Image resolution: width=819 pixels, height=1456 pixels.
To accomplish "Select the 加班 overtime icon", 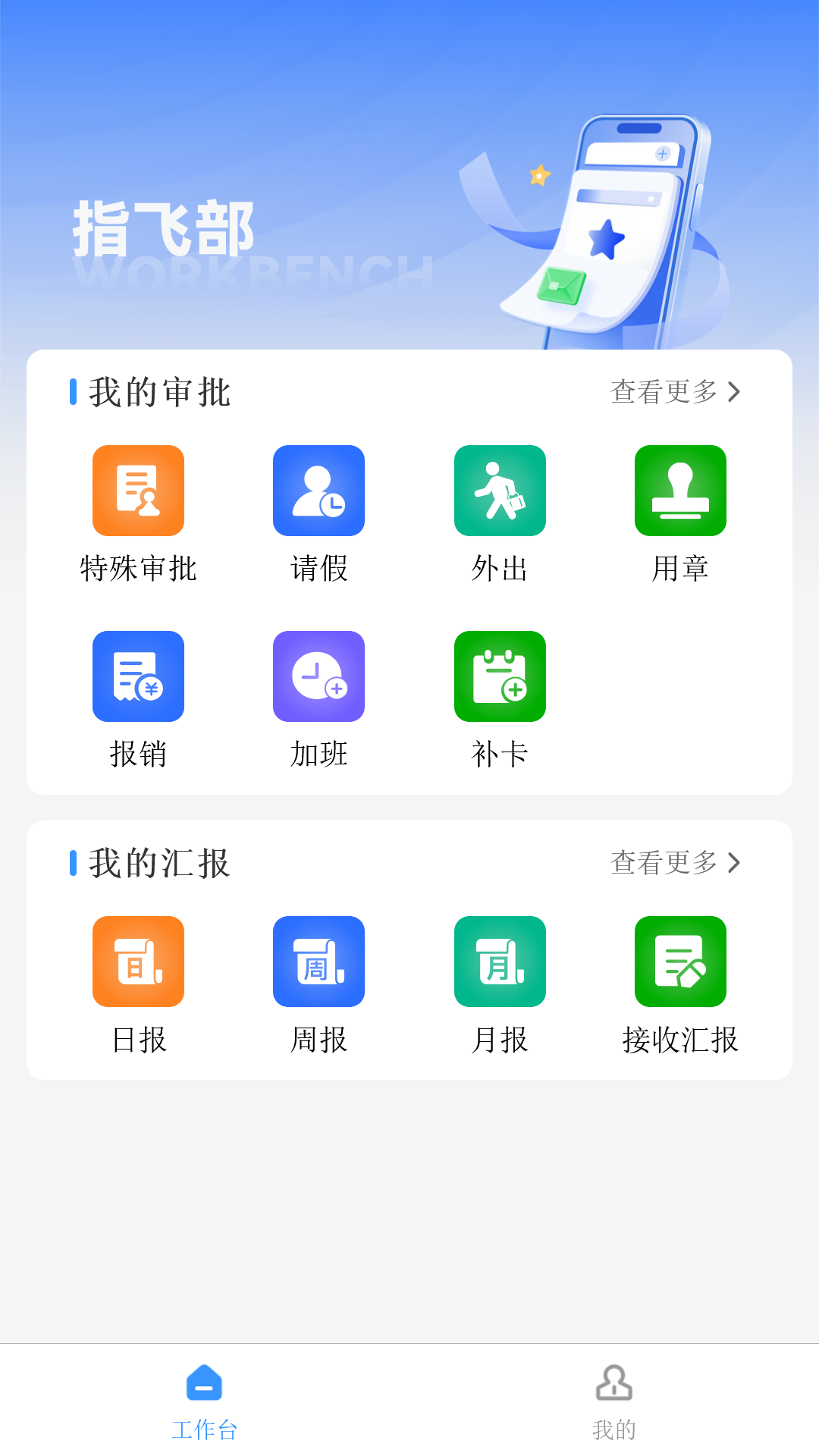I will tap(318, 676).
